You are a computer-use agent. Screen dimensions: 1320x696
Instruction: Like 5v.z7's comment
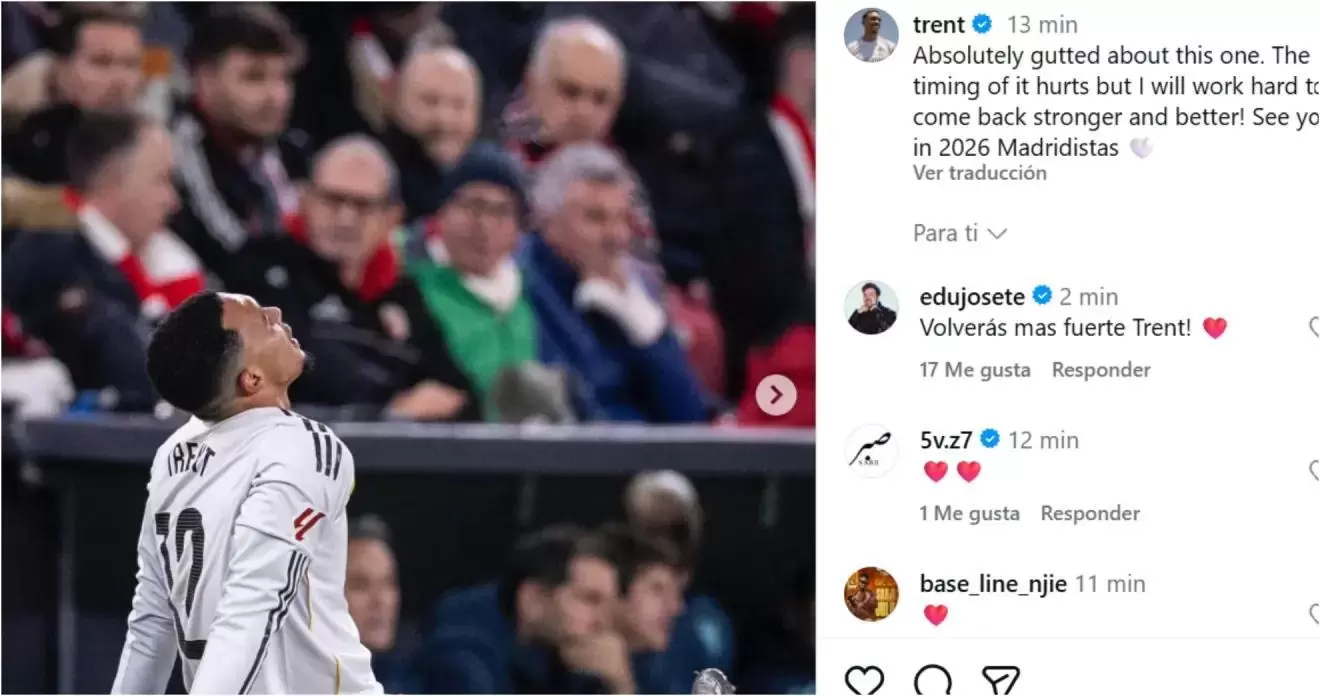click(x=1313, y=471)
